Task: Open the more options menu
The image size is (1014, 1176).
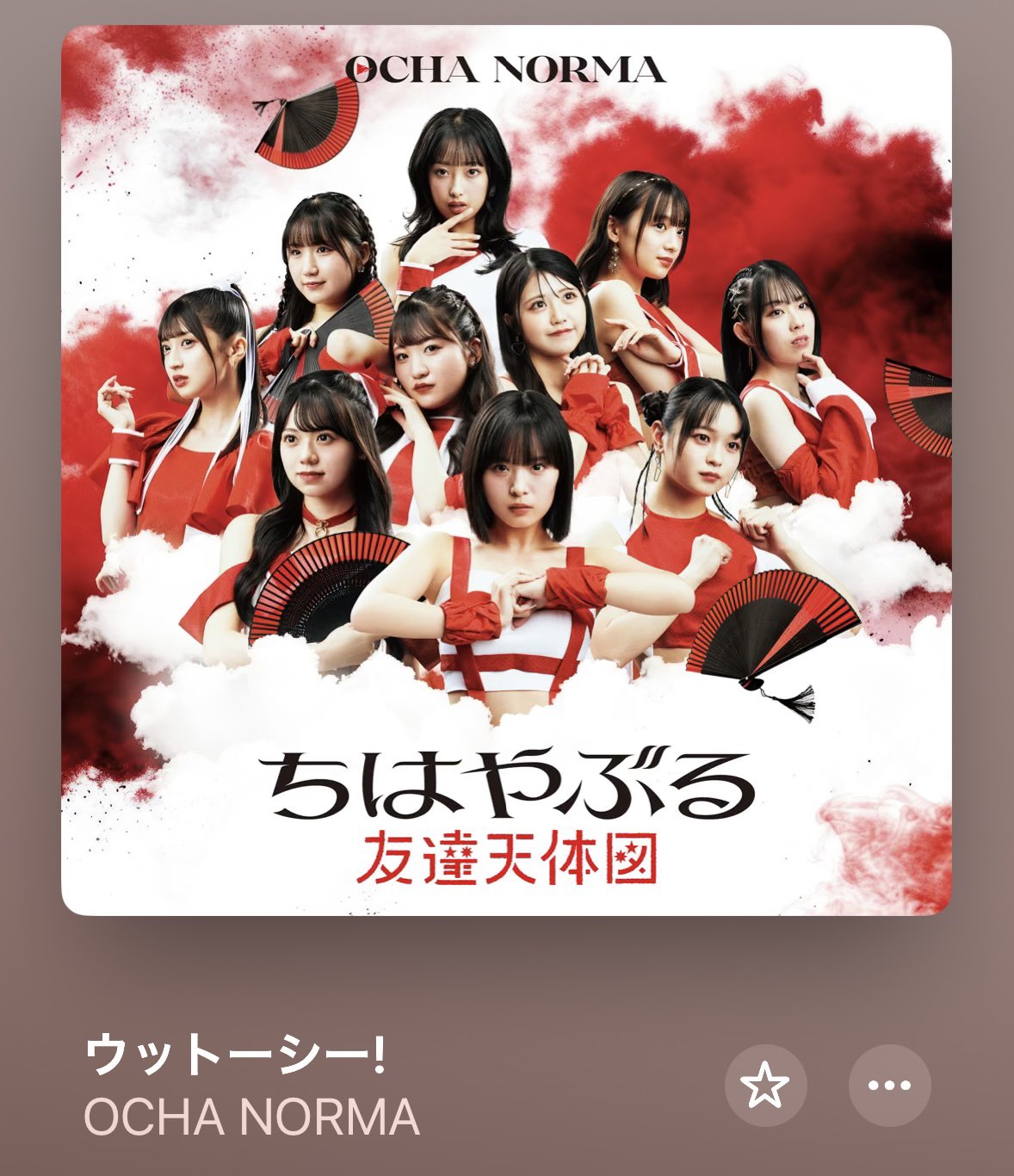Action: pyautogui.click(x=889, y=1086)
